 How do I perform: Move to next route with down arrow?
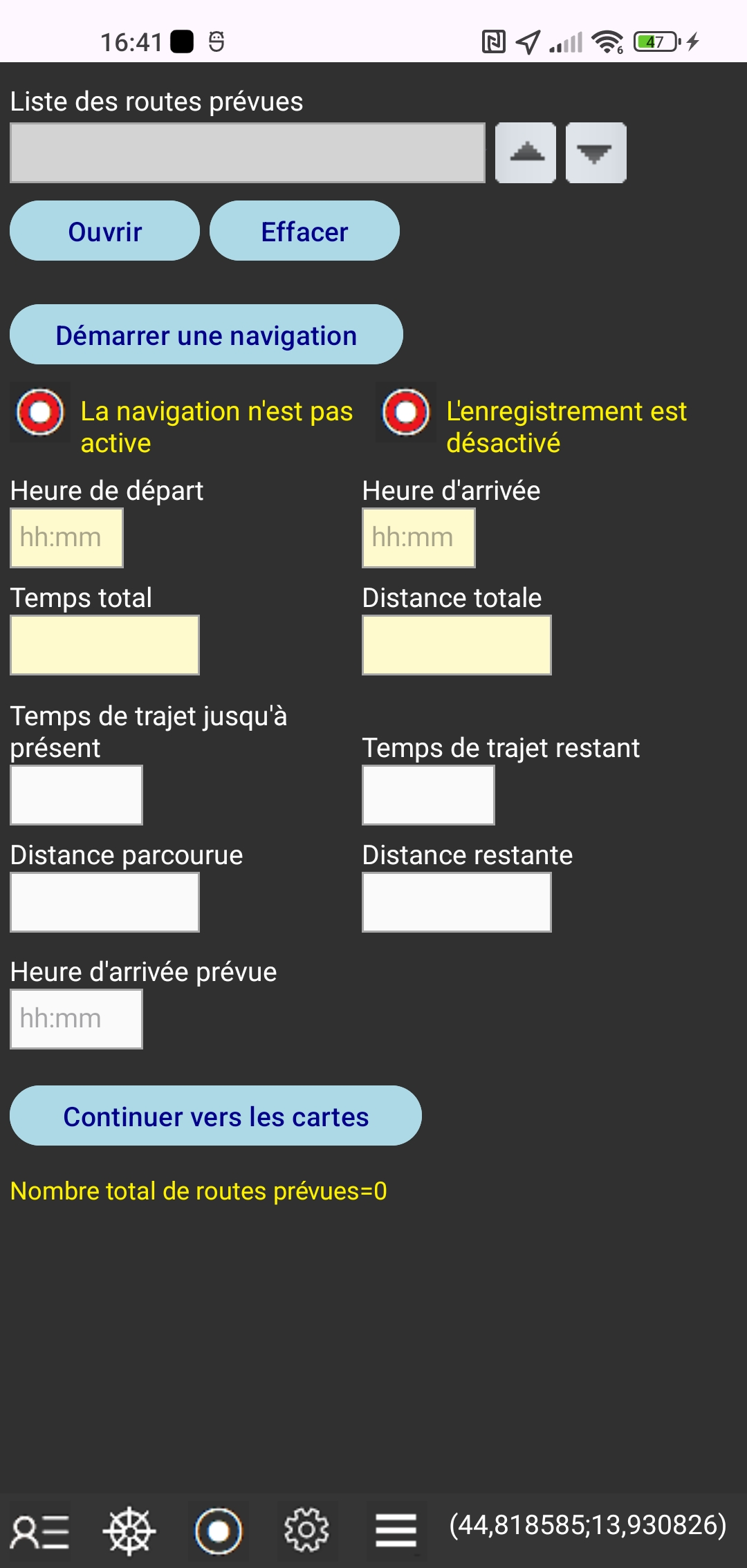596,153
